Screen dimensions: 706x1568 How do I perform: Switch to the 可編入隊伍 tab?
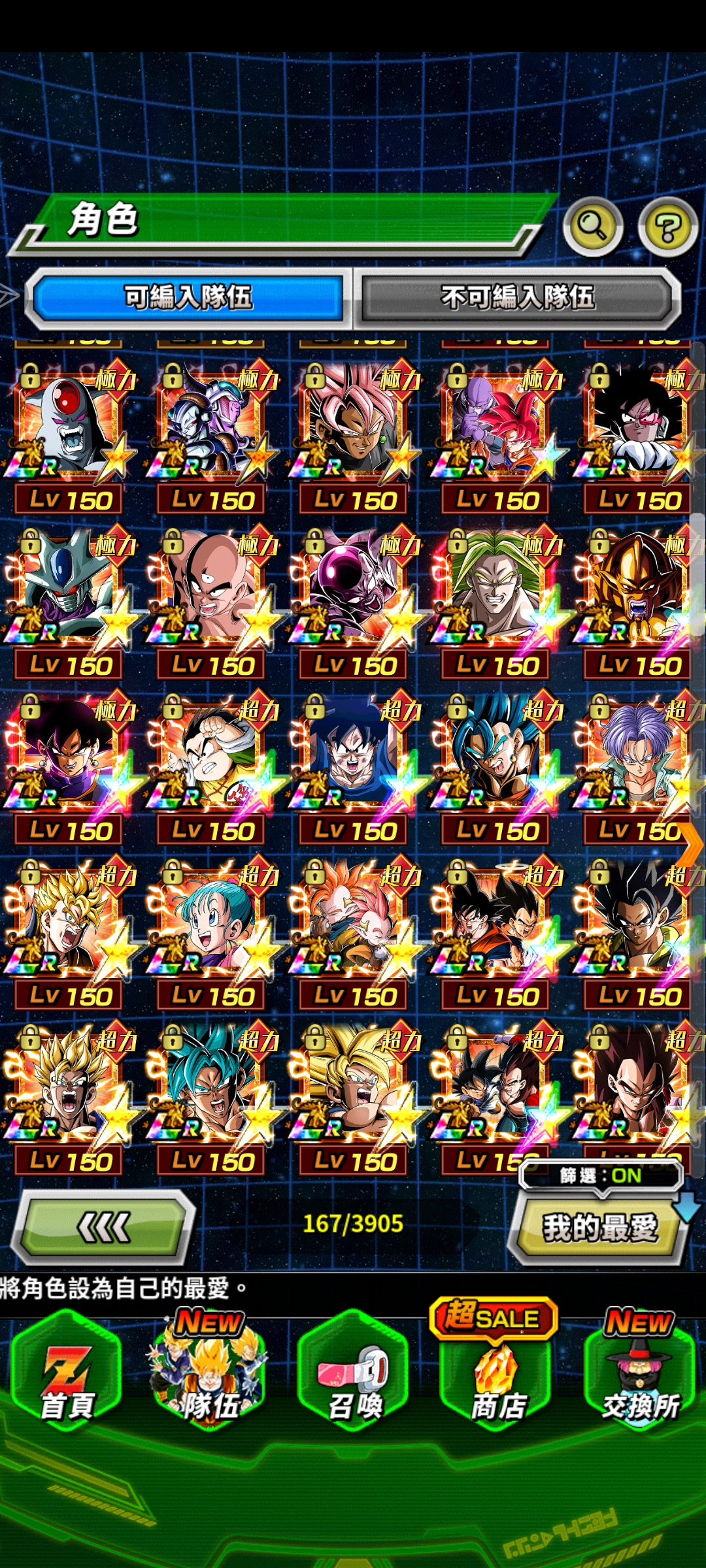188,298
